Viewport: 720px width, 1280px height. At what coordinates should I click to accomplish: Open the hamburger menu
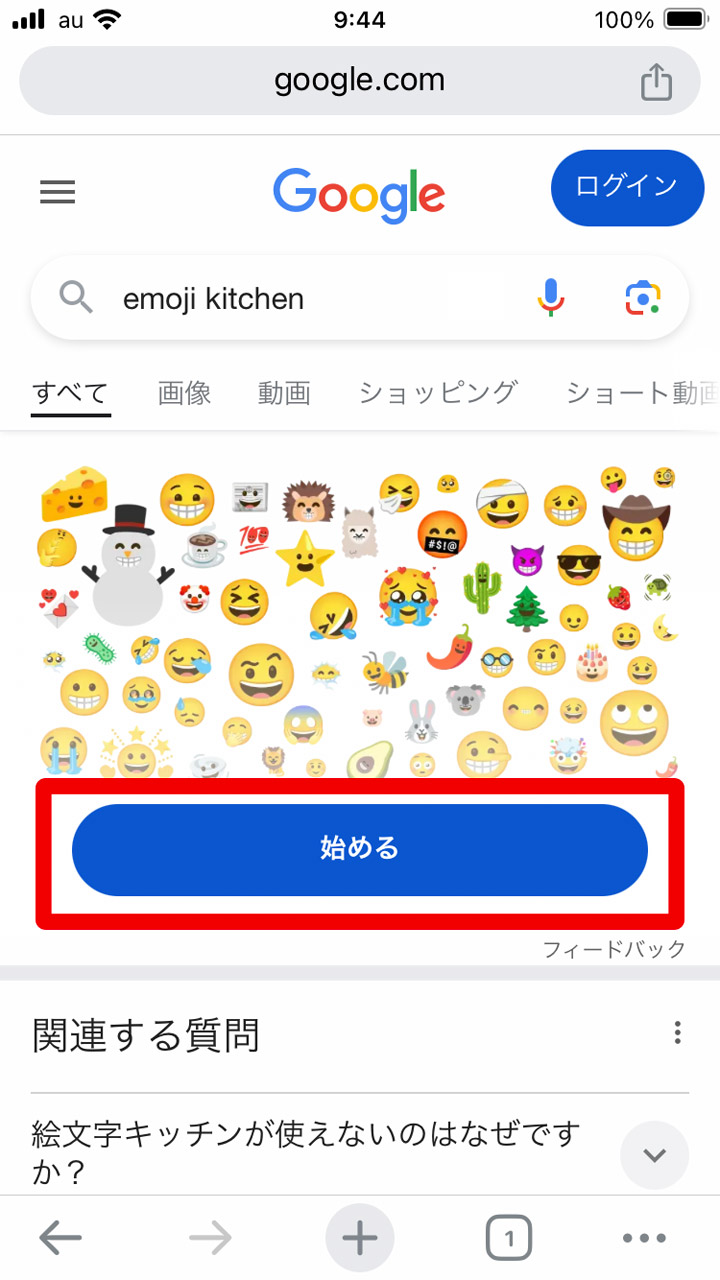pos(57,192)
